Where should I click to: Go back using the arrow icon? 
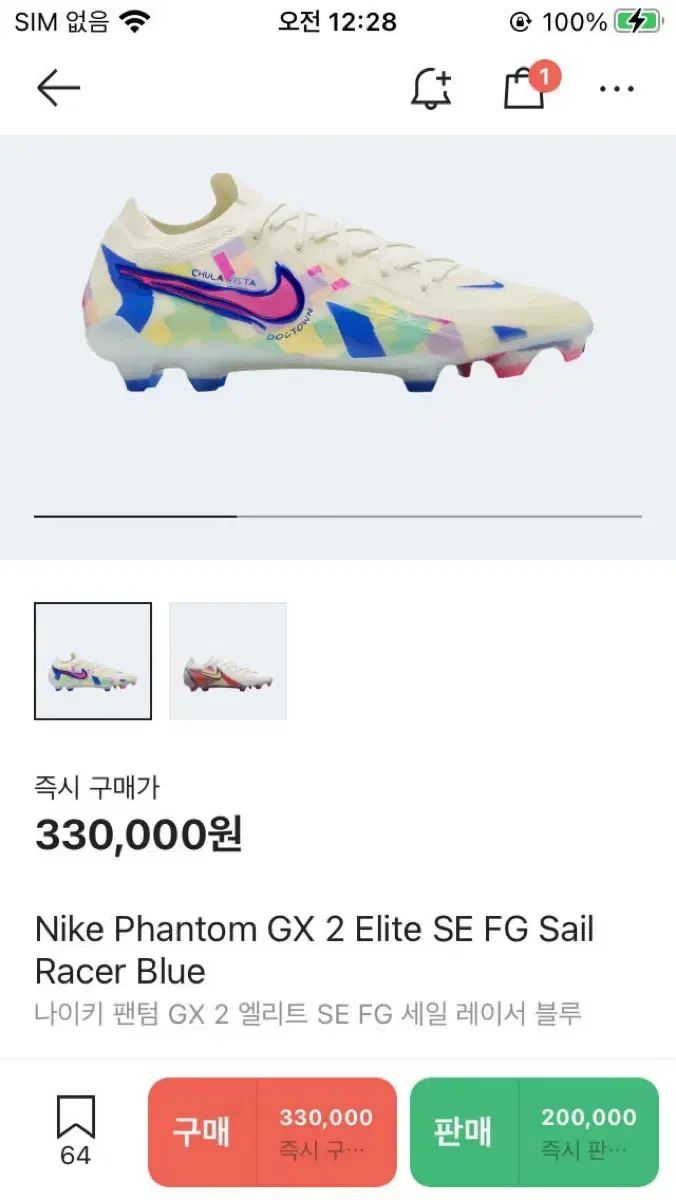pos(58,89)
